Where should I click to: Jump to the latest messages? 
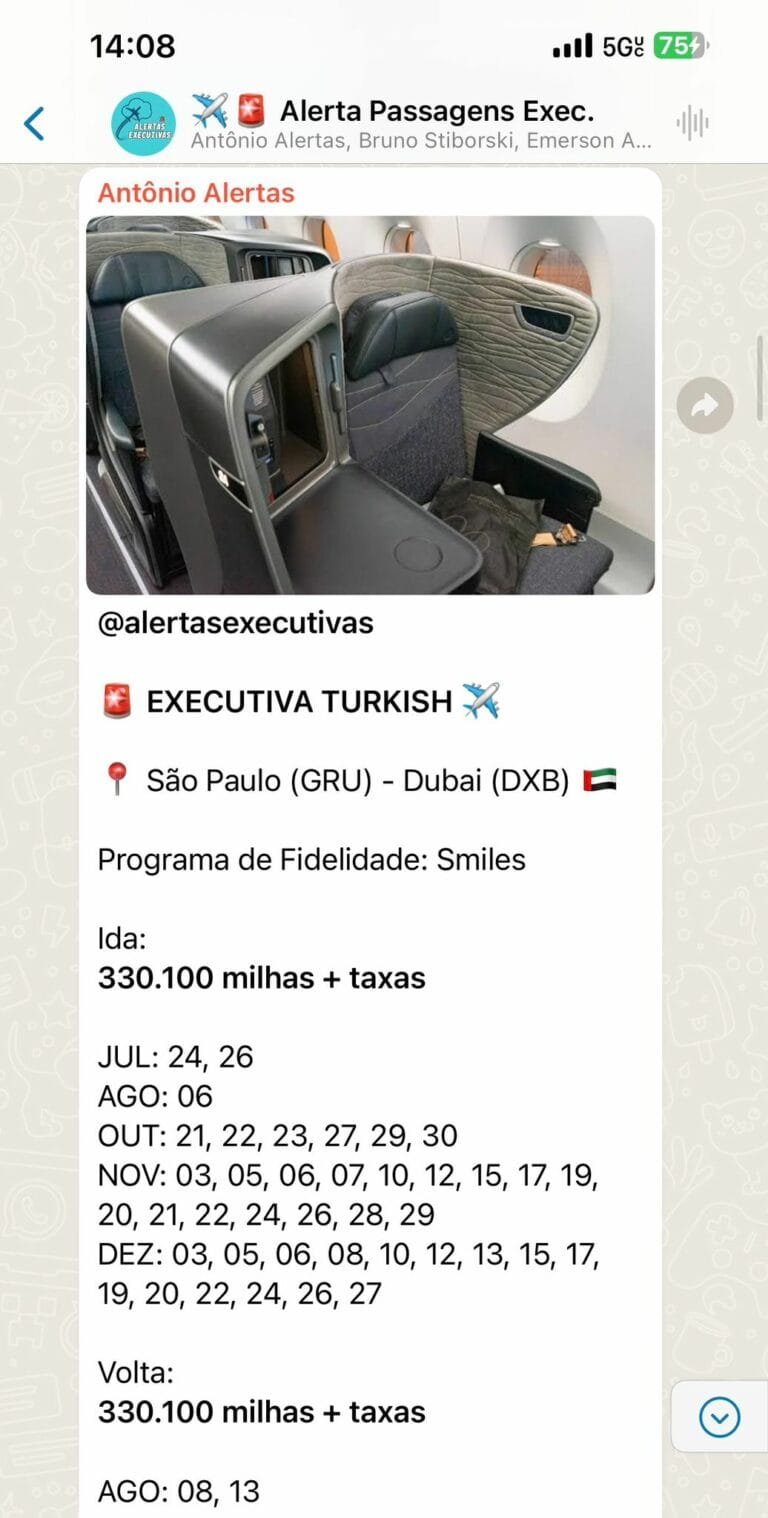[720, 1416]
